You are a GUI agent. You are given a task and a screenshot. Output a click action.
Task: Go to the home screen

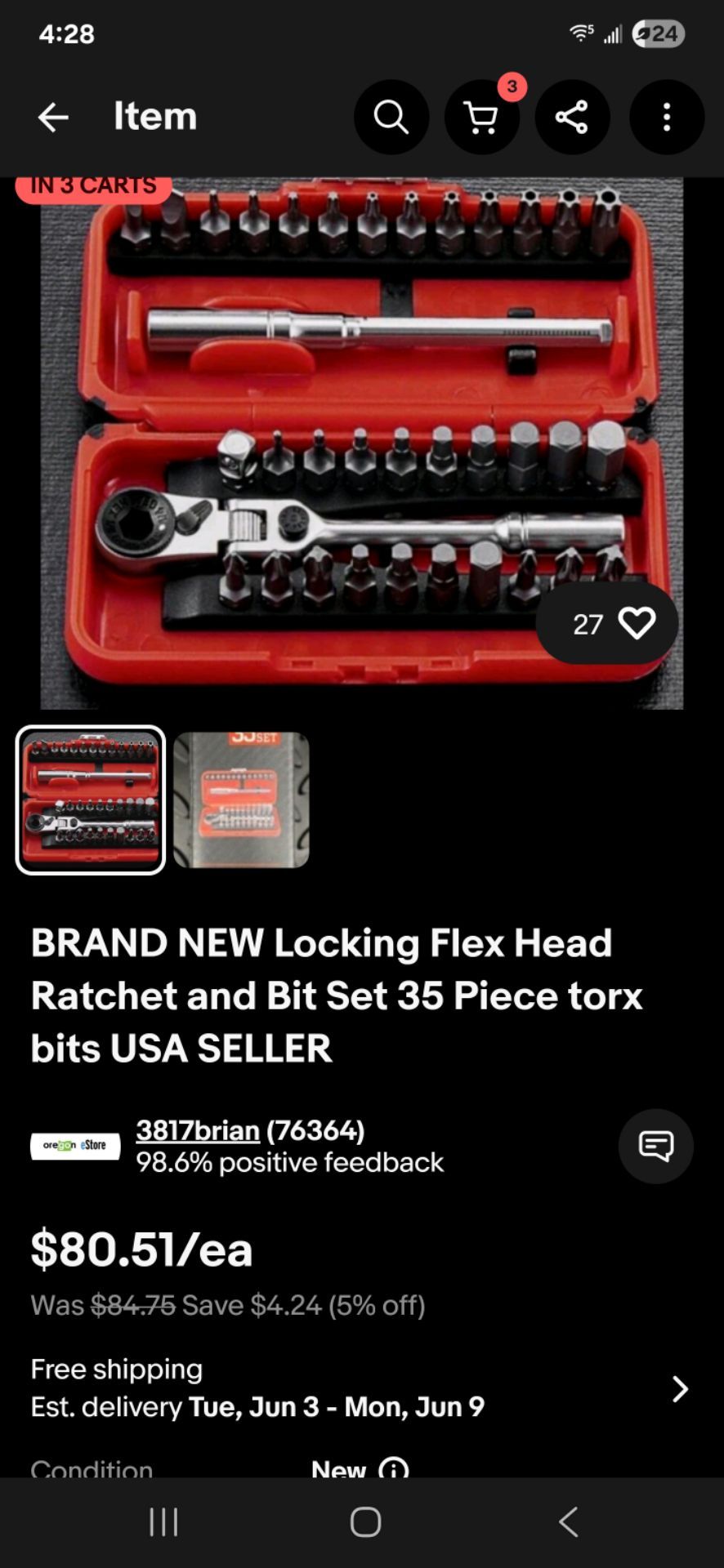(x=365, y=1521)
